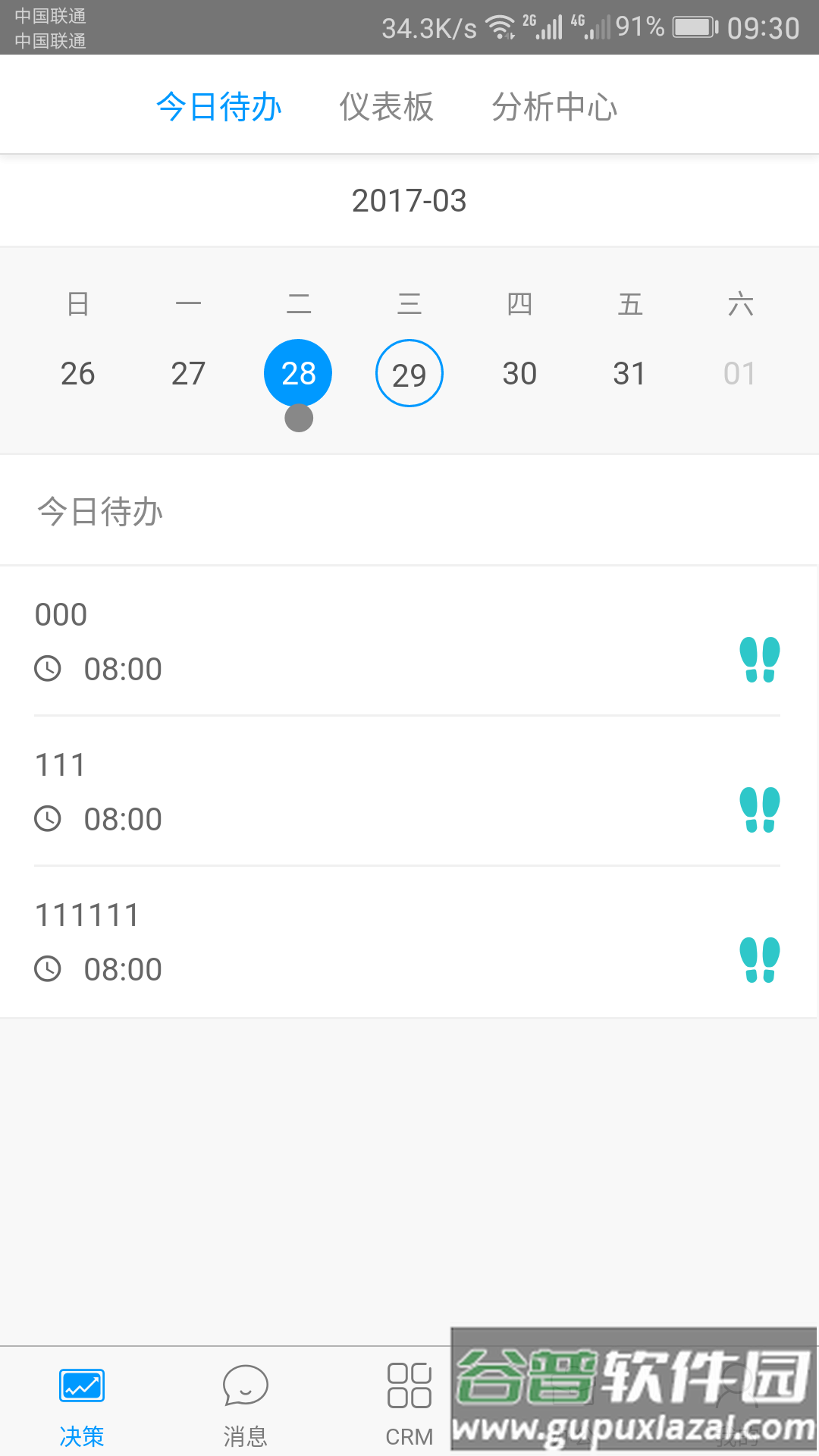Select date 28 on the calendar
819x1456 pixels.
(298, 373)
